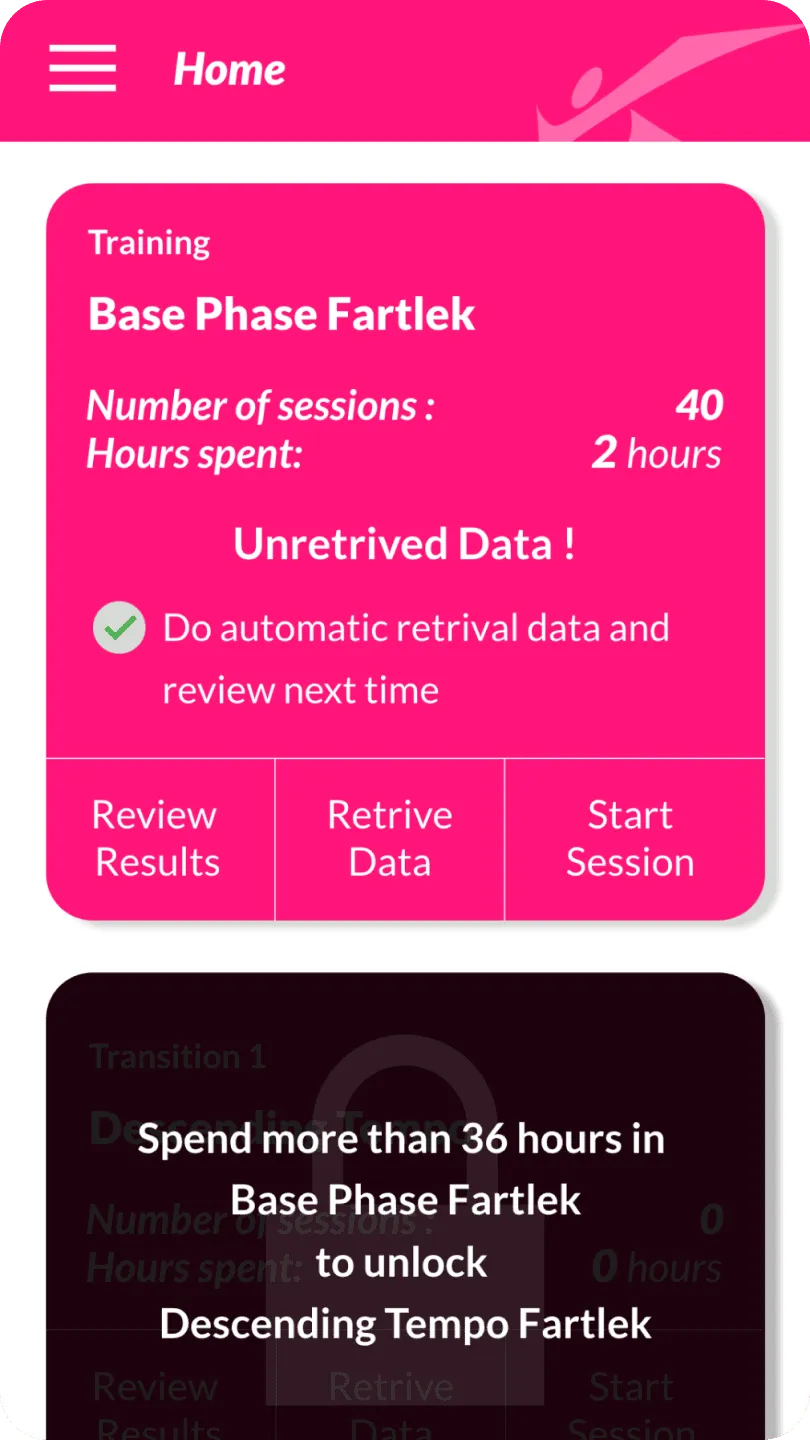810x1440 pixels.
Task: Uncheck automatic retrieval data checkbox
Action: pyautogui.click(x=119, y=628)
